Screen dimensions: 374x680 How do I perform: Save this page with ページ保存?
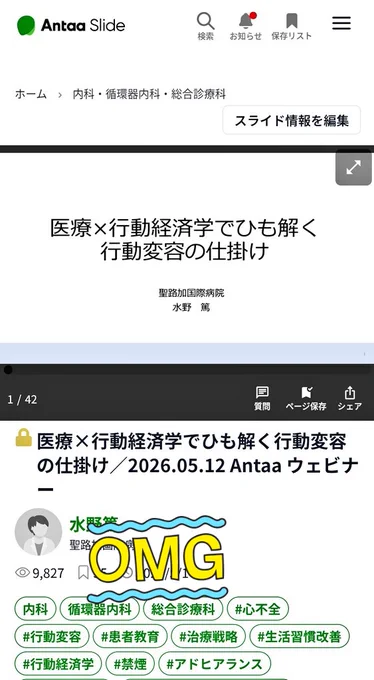pyautogui.click(x=306, y=398)
